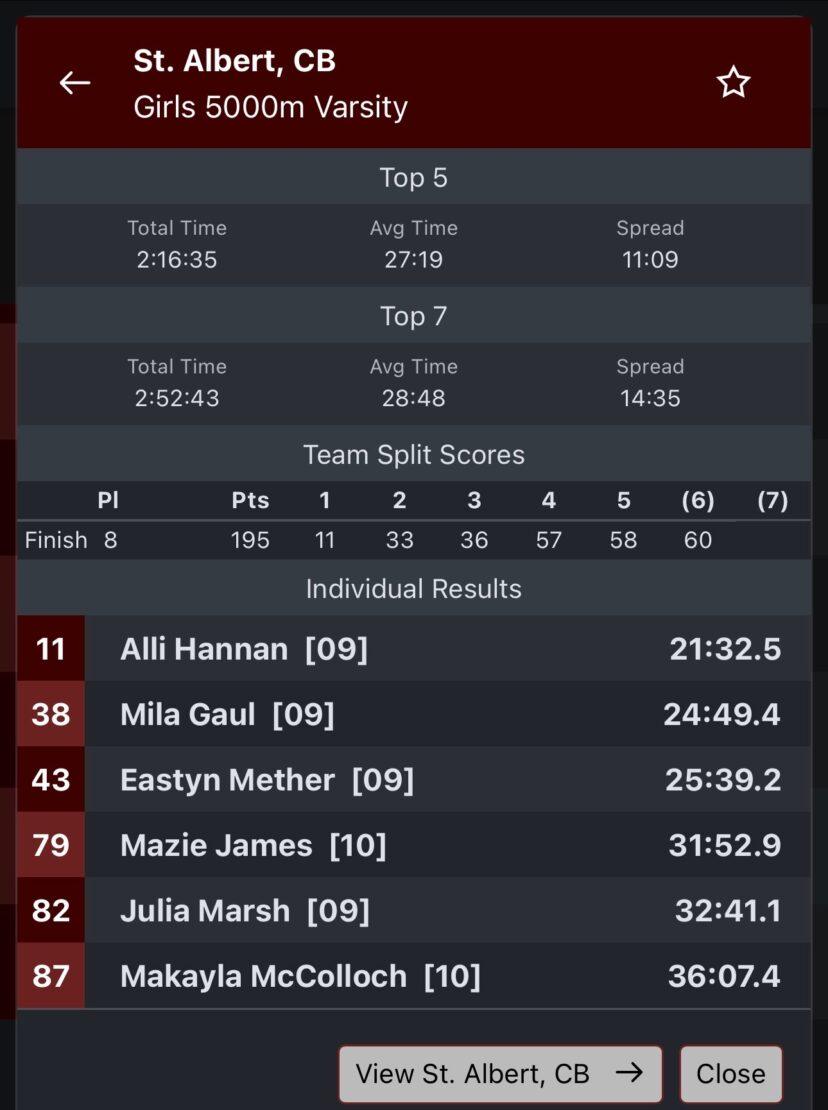
Task: Favorite St. Albert, CB with the star
Action: pyautogui.click(x=733, y=82)
